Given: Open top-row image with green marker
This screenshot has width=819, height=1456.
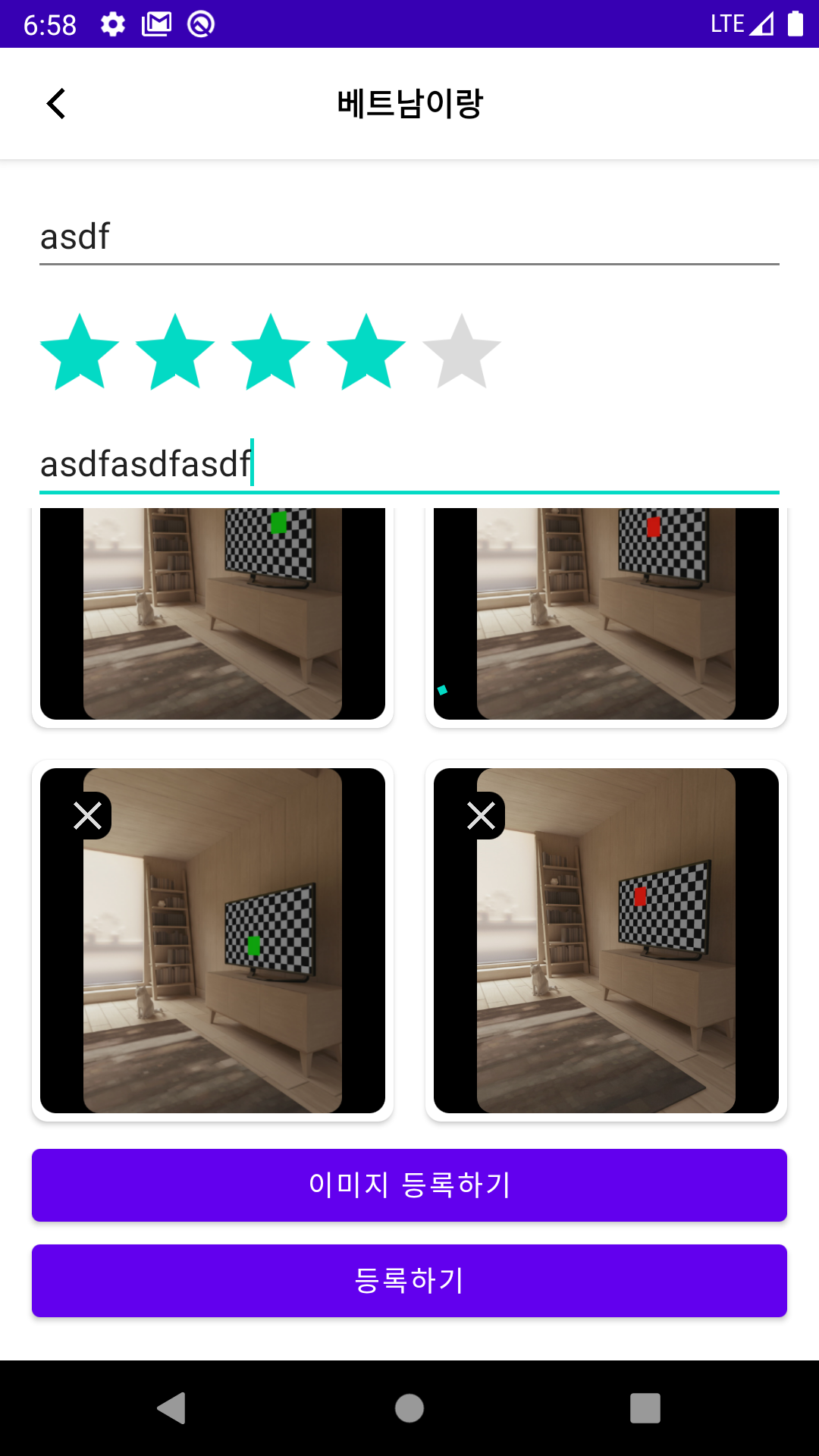Looking at the screenshot, I should (212, 613).
